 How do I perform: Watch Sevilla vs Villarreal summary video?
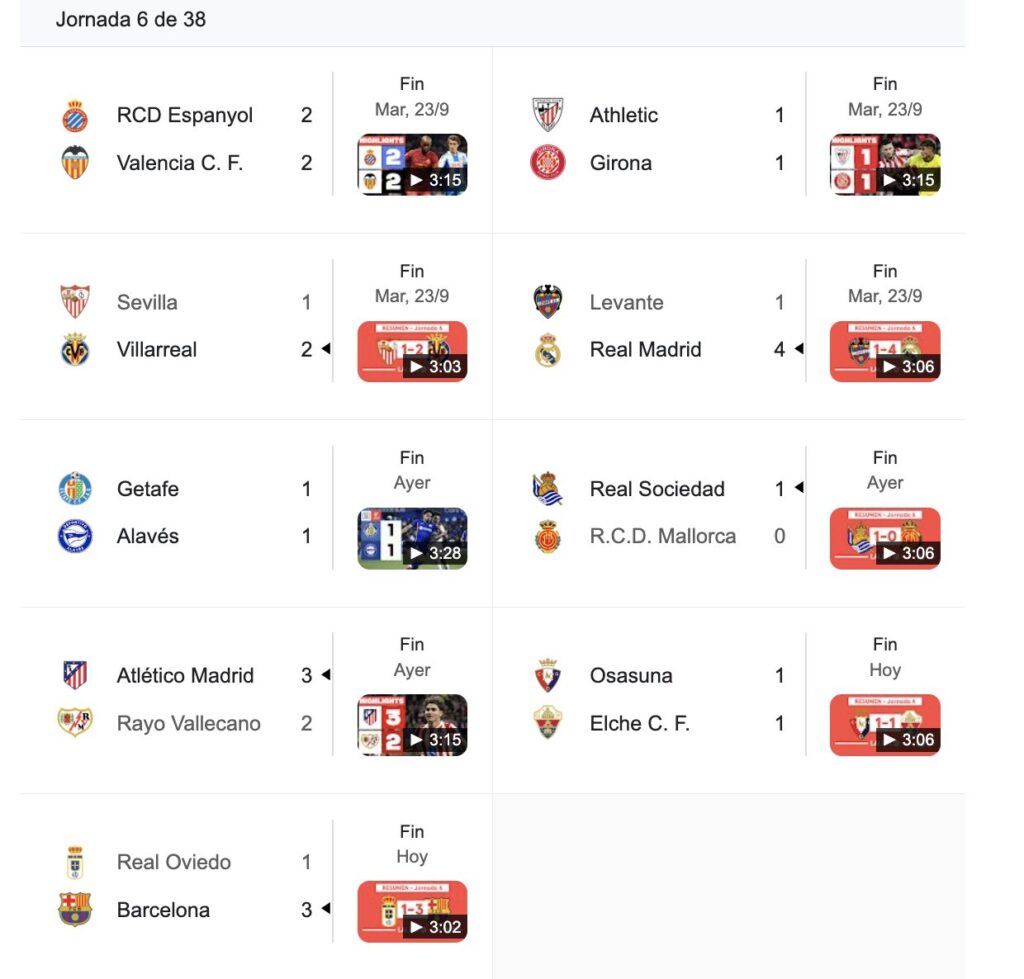coord(412,351)
